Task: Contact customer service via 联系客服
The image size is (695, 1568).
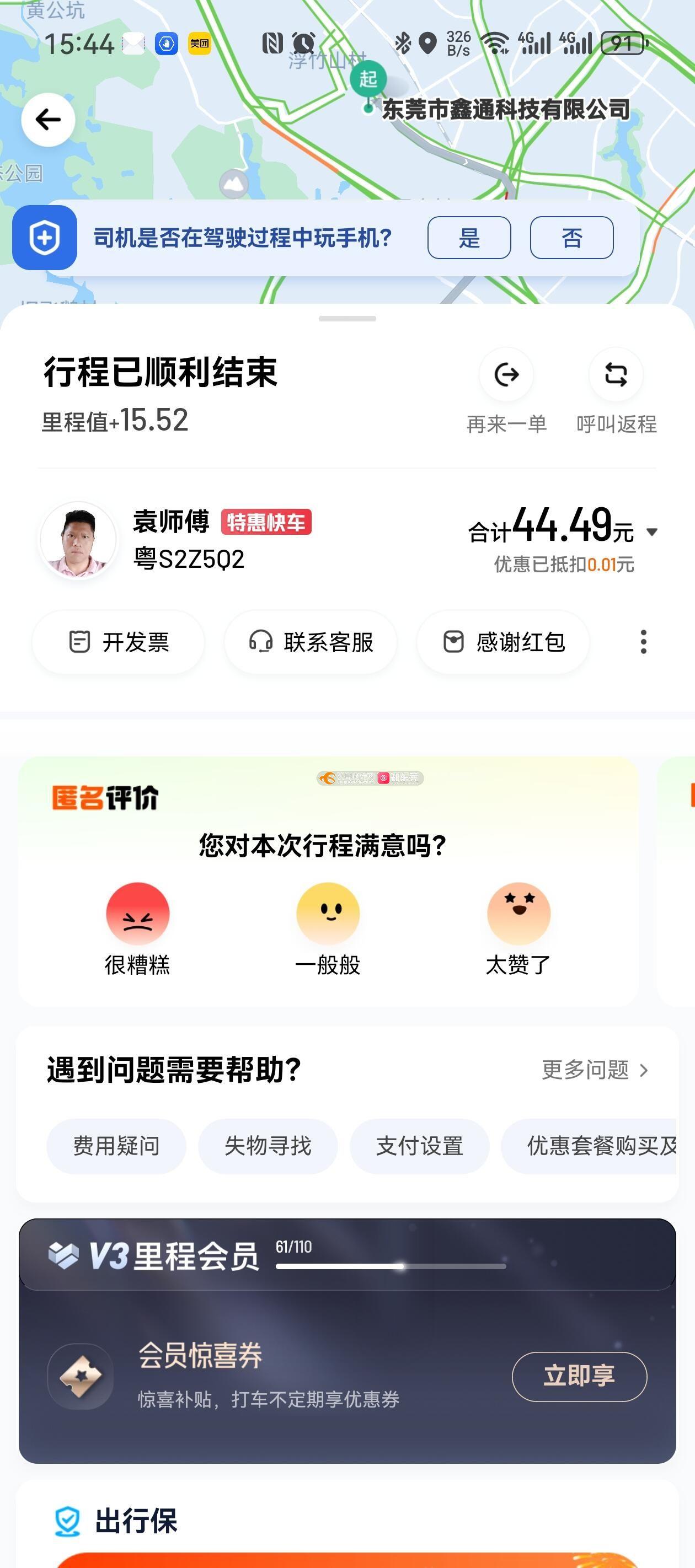Action: (x=311, y=642)
